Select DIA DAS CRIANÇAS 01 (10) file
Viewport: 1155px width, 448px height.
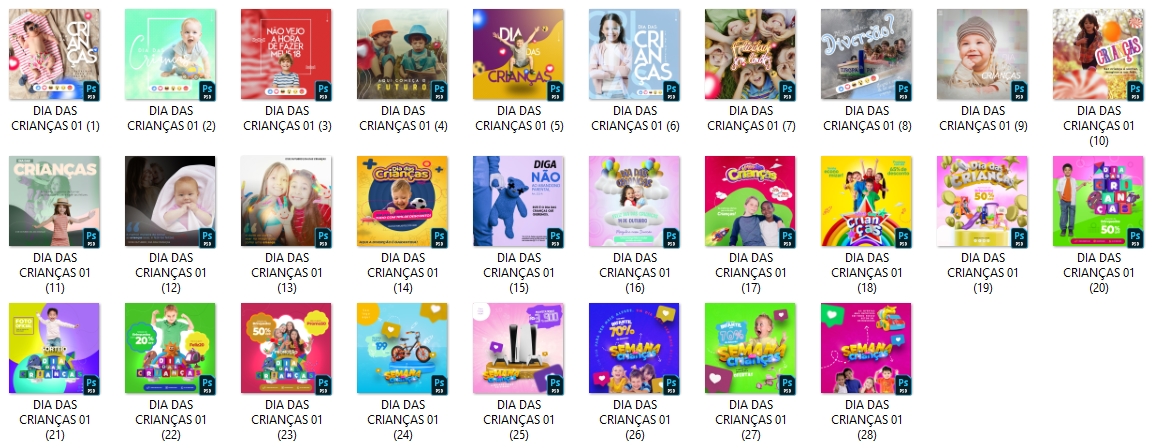click(1098, 54)
